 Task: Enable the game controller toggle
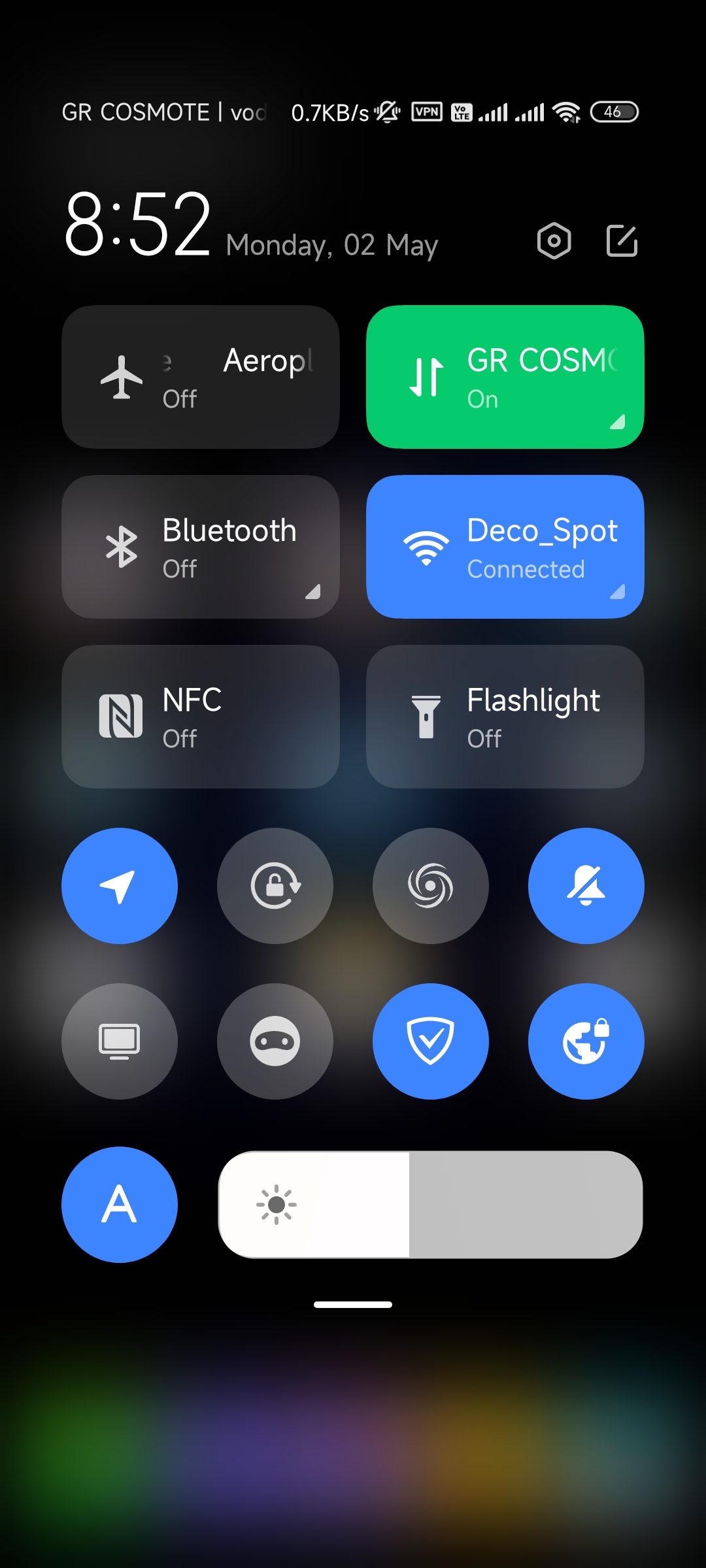coord(275,1041)
